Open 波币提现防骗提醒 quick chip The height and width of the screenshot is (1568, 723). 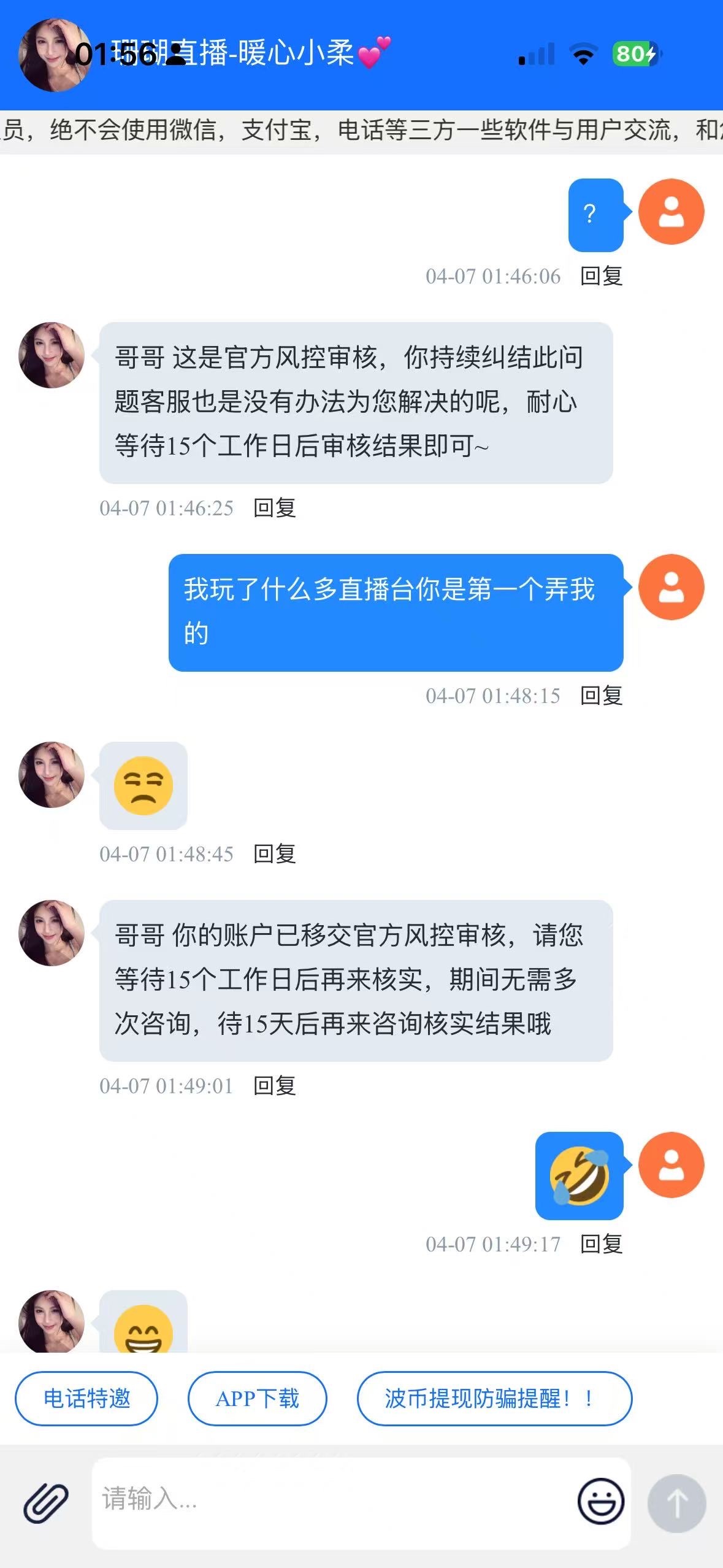(494, 1399)
